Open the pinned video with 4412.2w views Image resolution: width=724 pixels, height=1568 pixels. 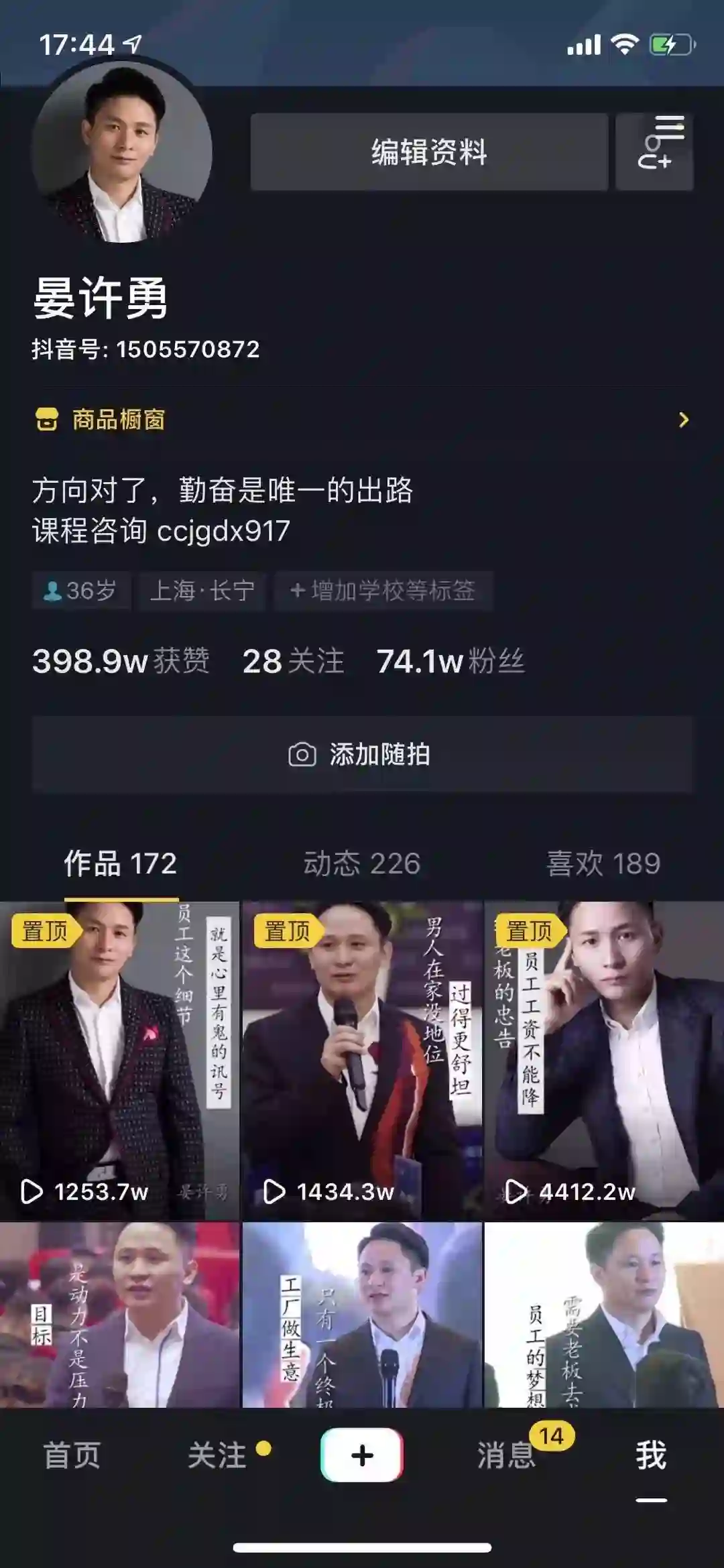click(604, 1059)
